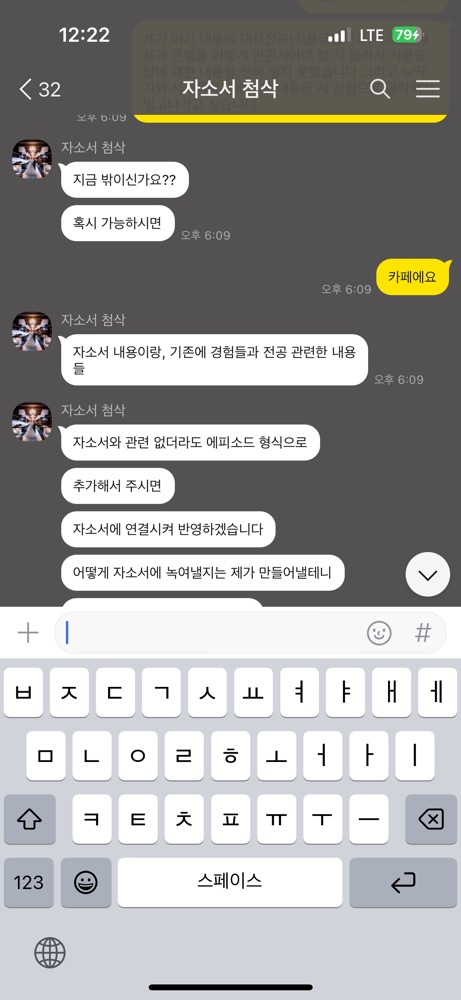Open the chat room hamburger menu
The image size is (461, 1000).
click(428, 89)
